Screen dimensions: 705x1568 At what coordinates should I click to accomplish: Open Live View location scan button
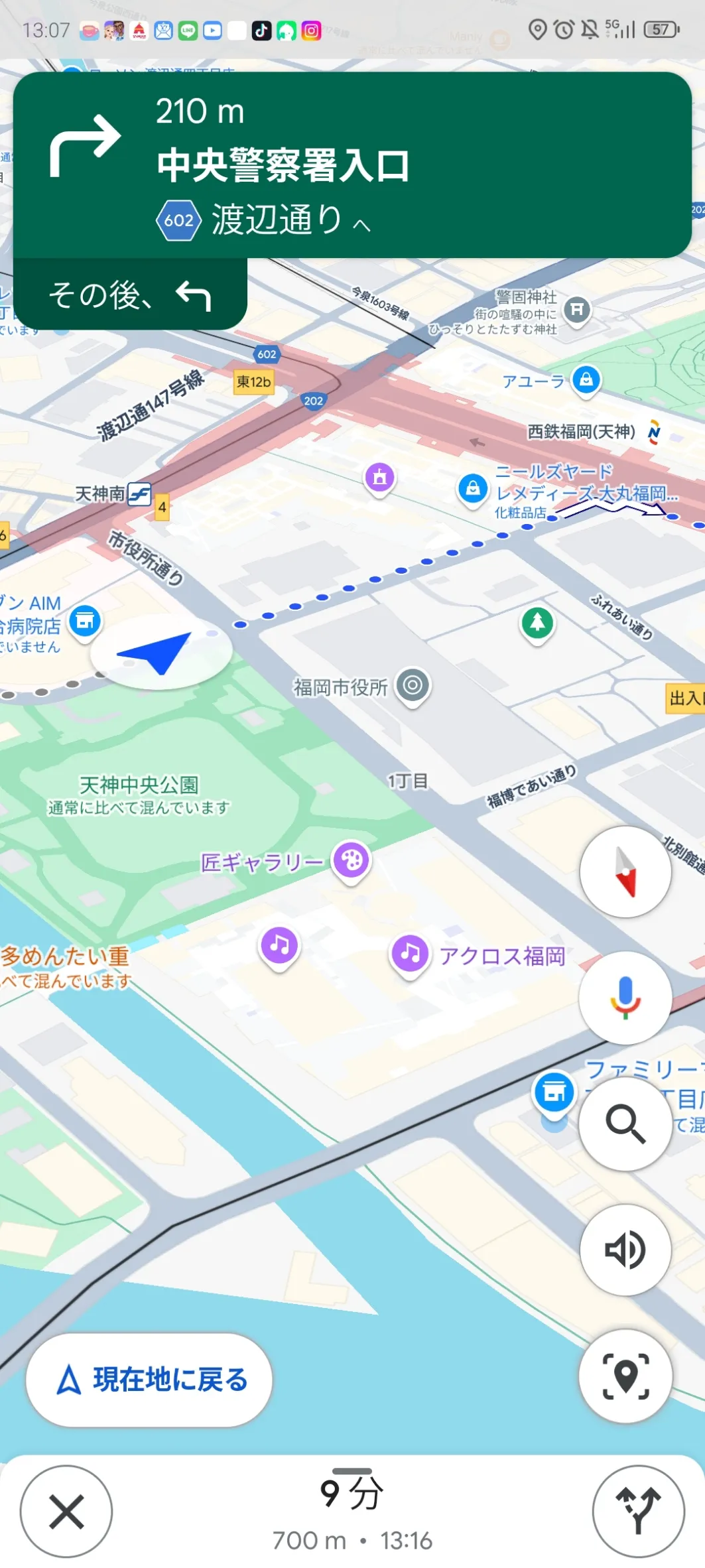(625, 1376)
